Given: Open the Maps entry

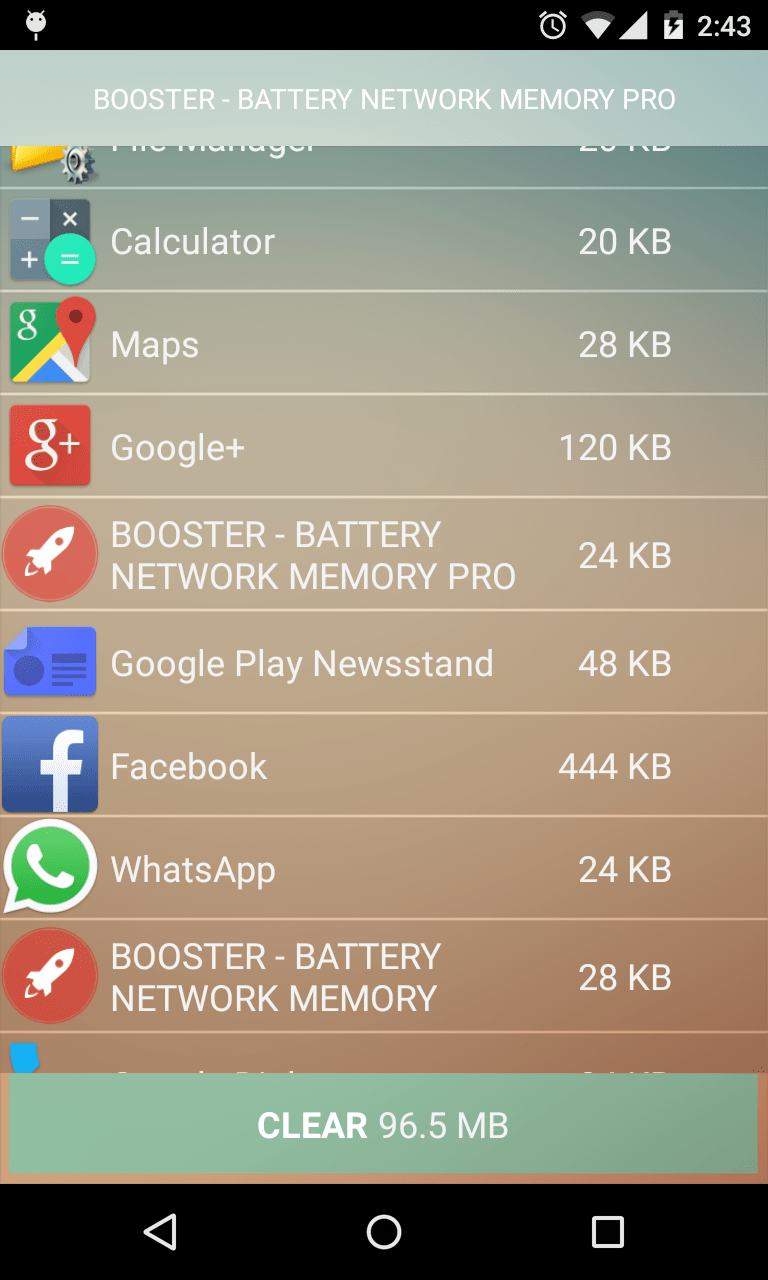Looking at the screenshot, I should [x=384, y=344].
